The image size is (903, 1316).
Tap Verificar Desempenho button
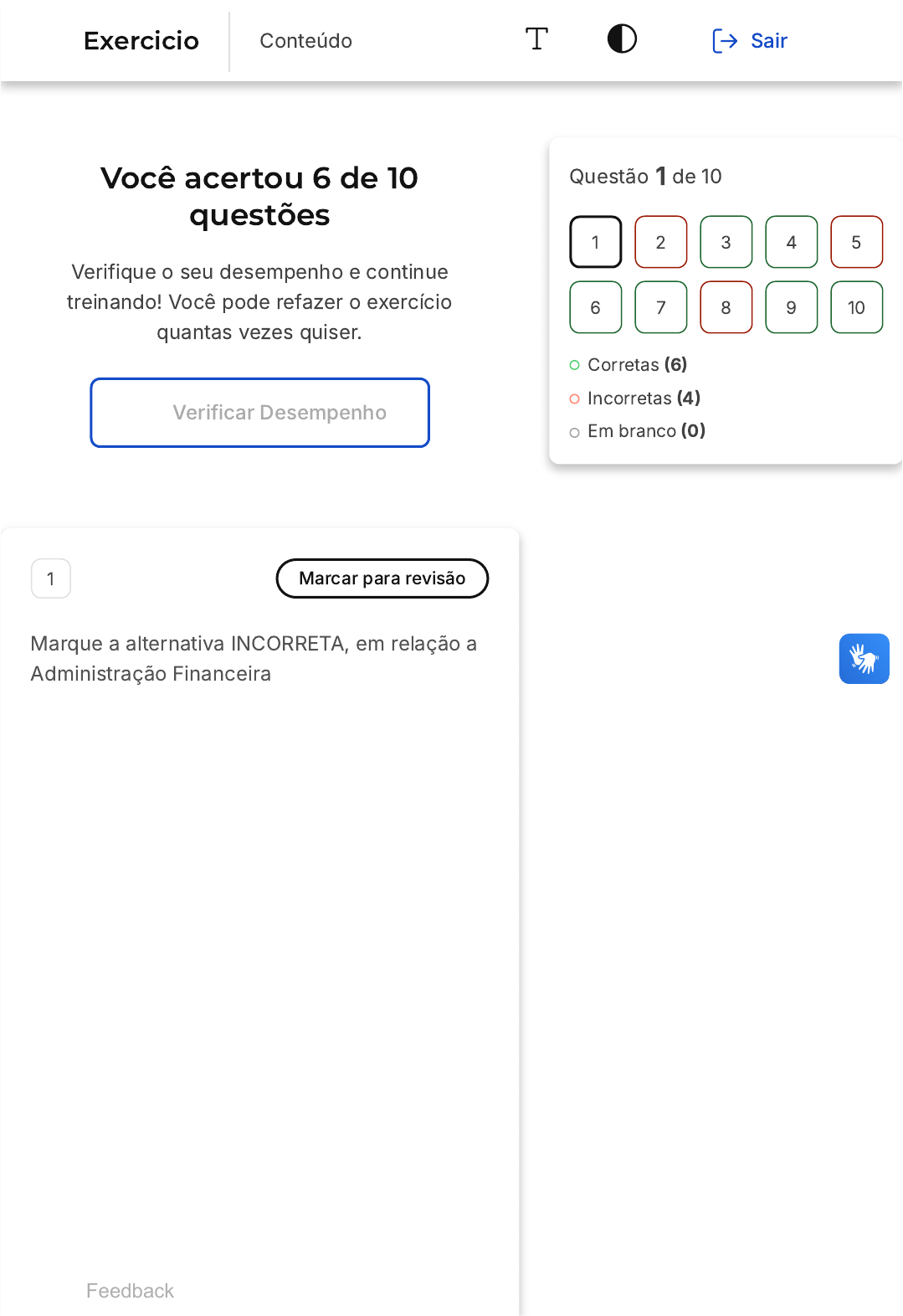coord(260,413)
